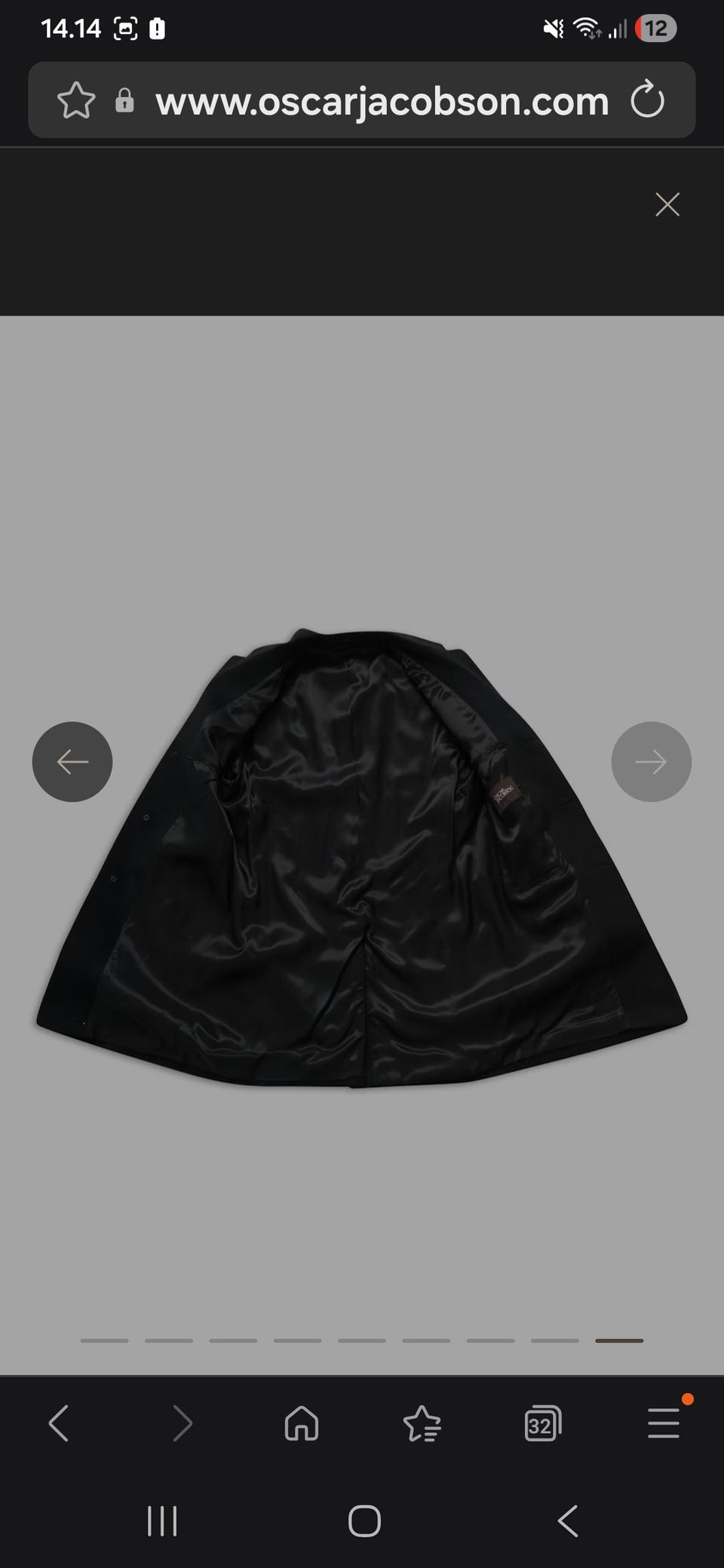Open the browser bookmarks list
This screenshot has width=724, height=1568.
point(422,1423)
